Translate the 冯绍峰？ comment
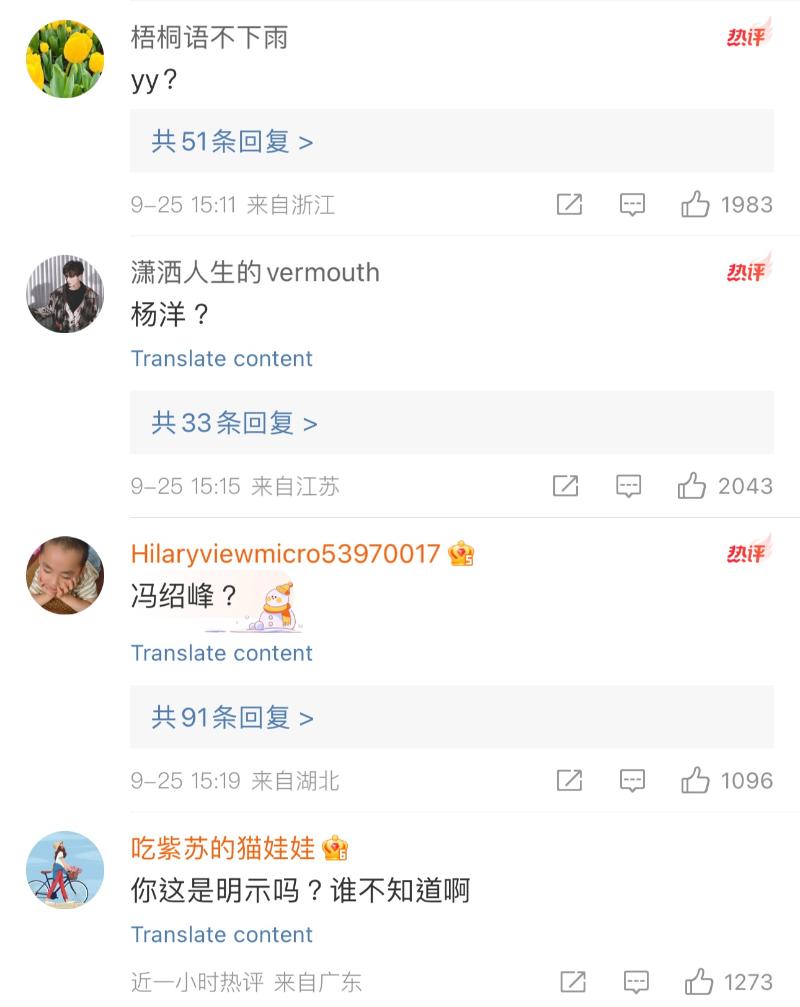800x1007 pixels. [x=221, y=653]
